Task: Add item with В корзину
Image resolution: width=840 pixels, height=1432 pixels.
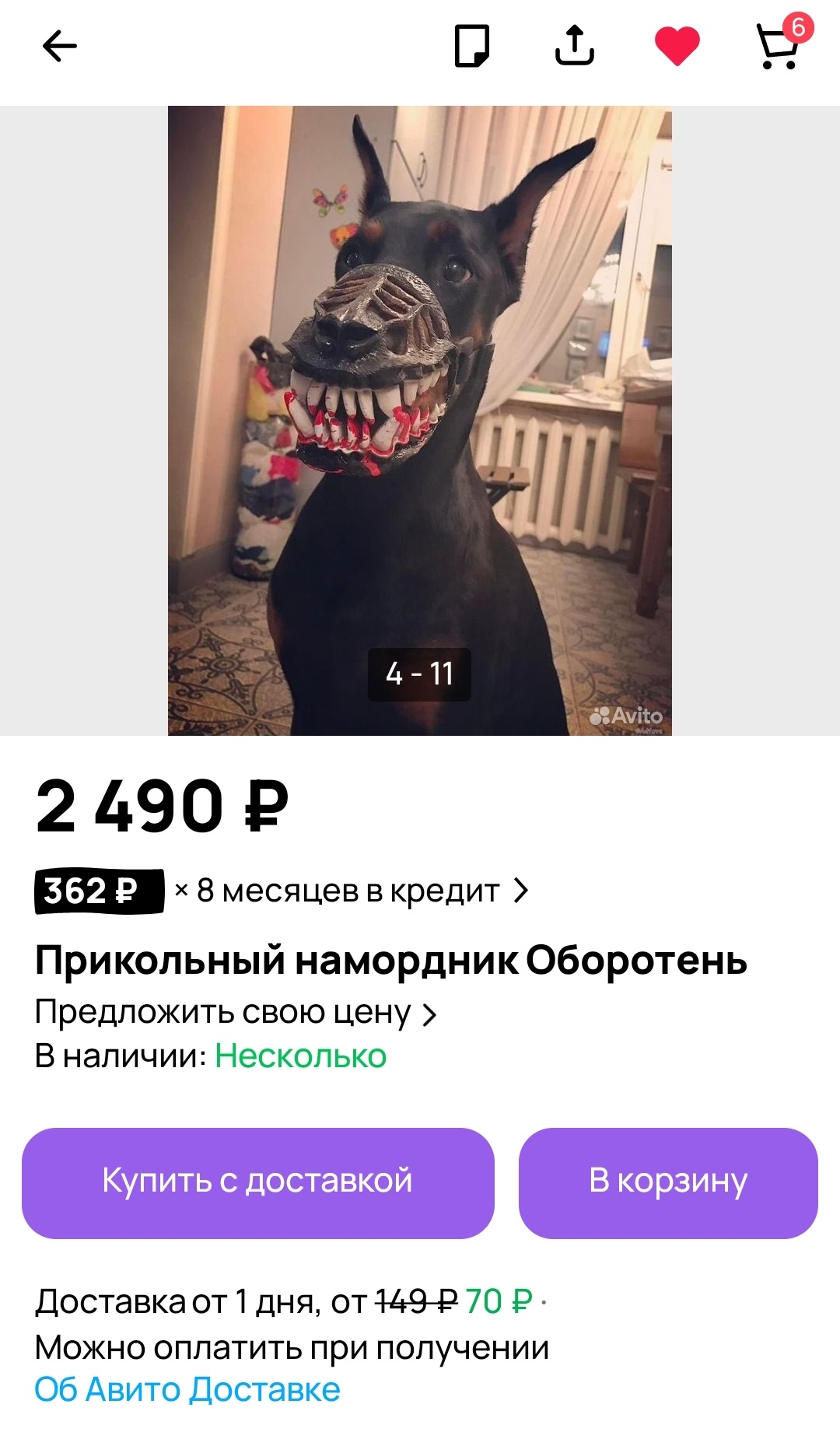Action: coord(667,1182)
